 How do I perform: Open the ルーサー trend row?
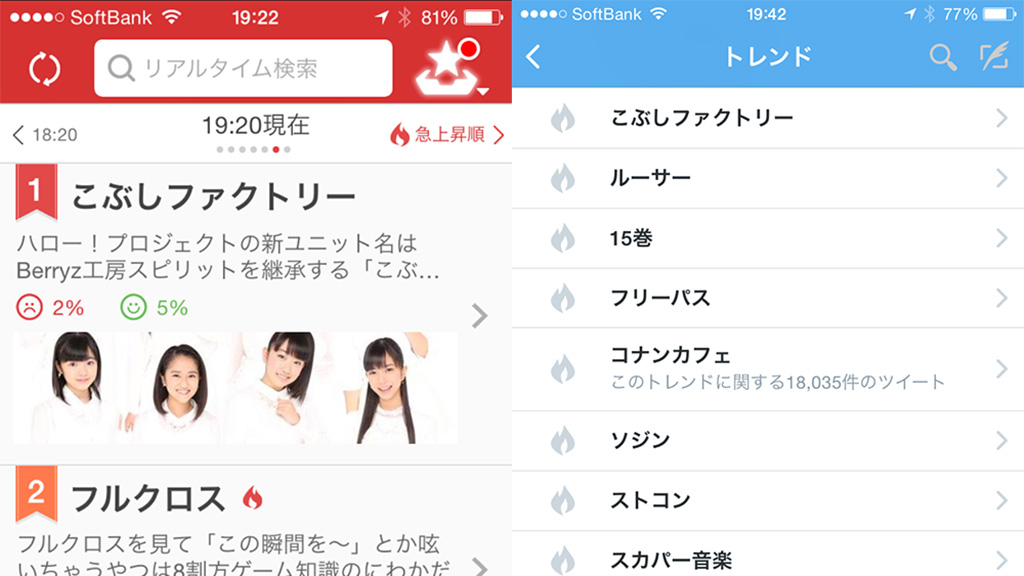768,179
